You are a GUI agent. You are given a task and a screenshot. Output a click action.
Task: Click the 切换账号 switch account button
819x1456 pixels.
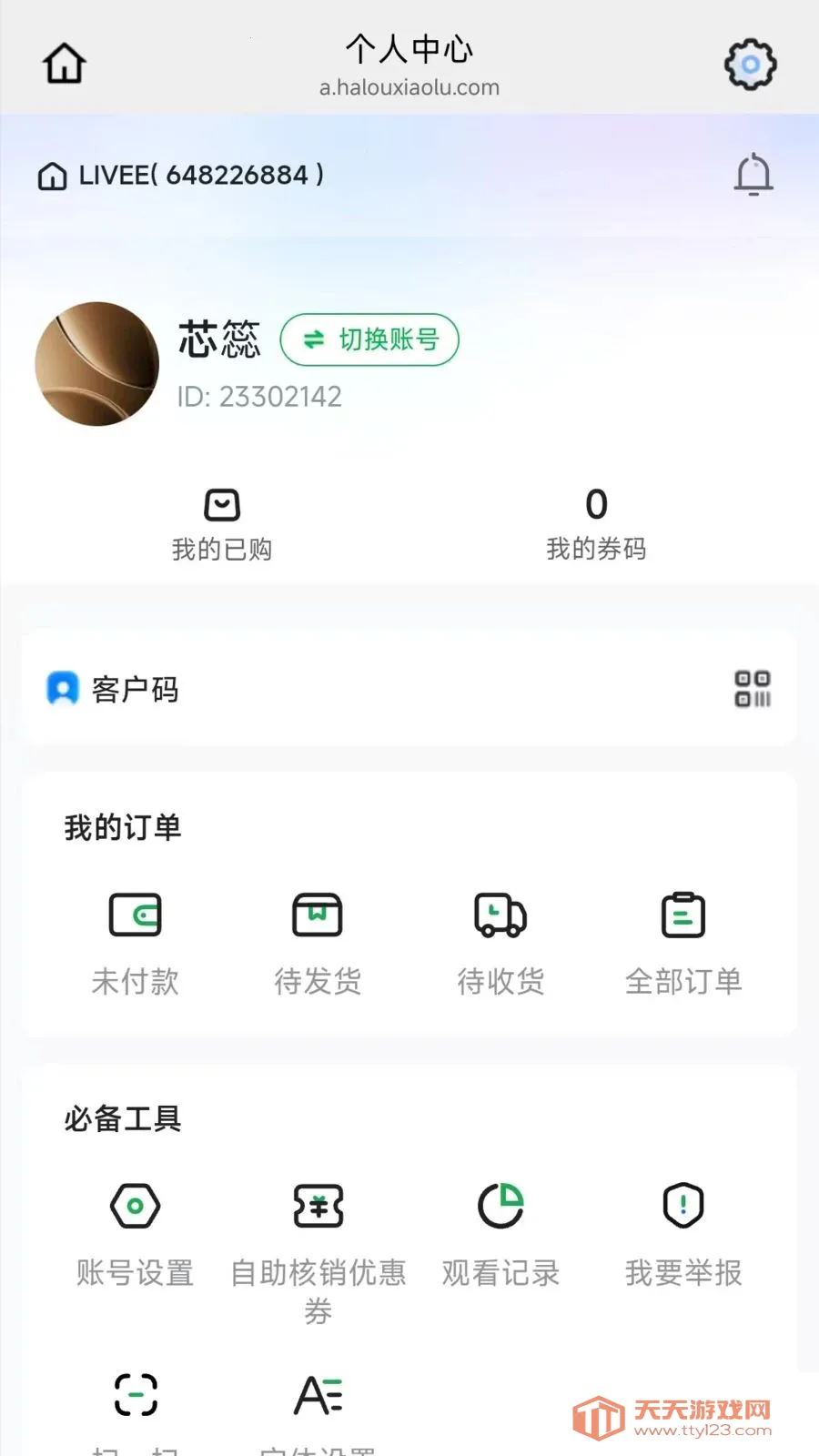tap(369, 339)
